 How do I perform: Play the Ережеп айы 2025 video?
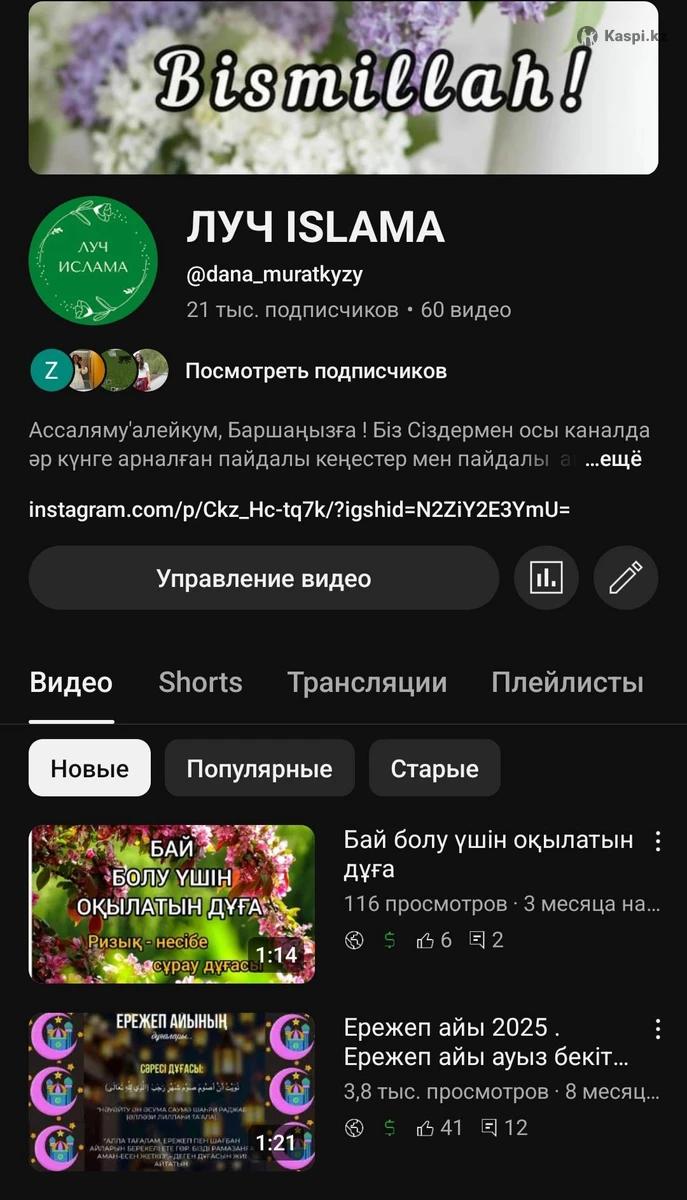coord(171,1091)
